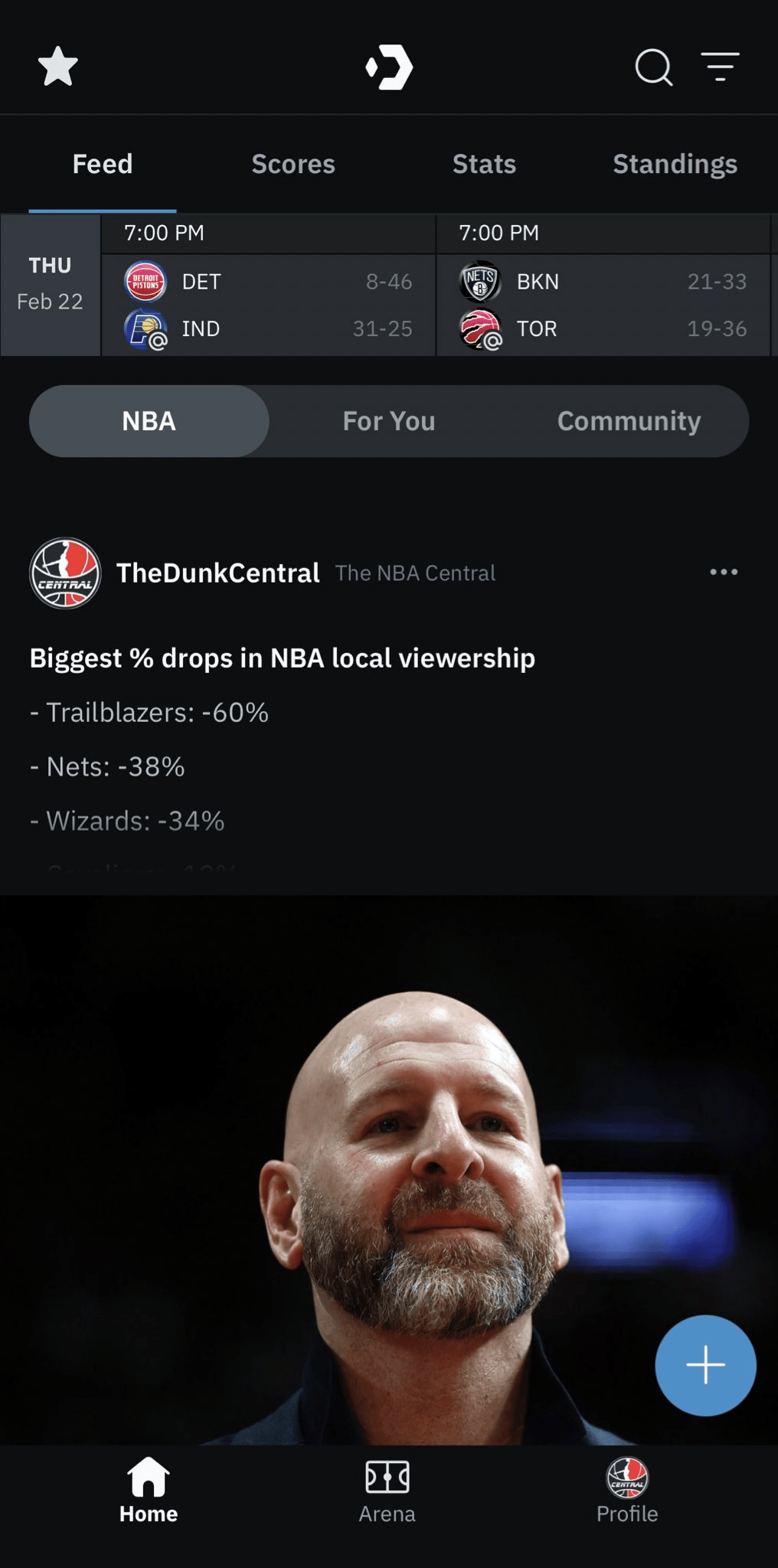The height and width of the screenshot is (1568, 778).
Task: Select the Feed tab
Action: tap(103, 164)
